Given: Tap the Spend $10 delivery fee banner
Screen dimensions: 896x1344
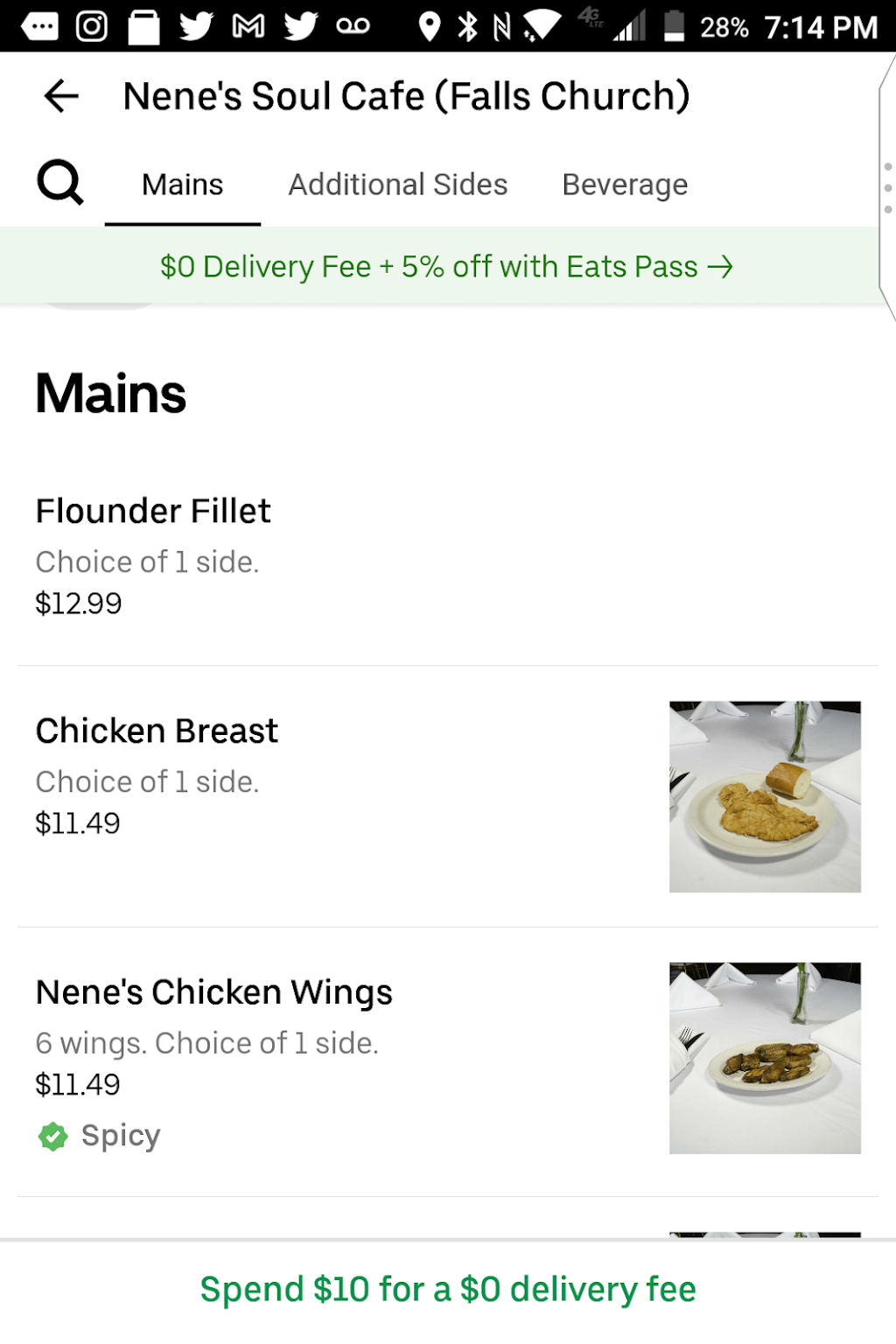Looking at the screenshot, I should point(447,1288).
